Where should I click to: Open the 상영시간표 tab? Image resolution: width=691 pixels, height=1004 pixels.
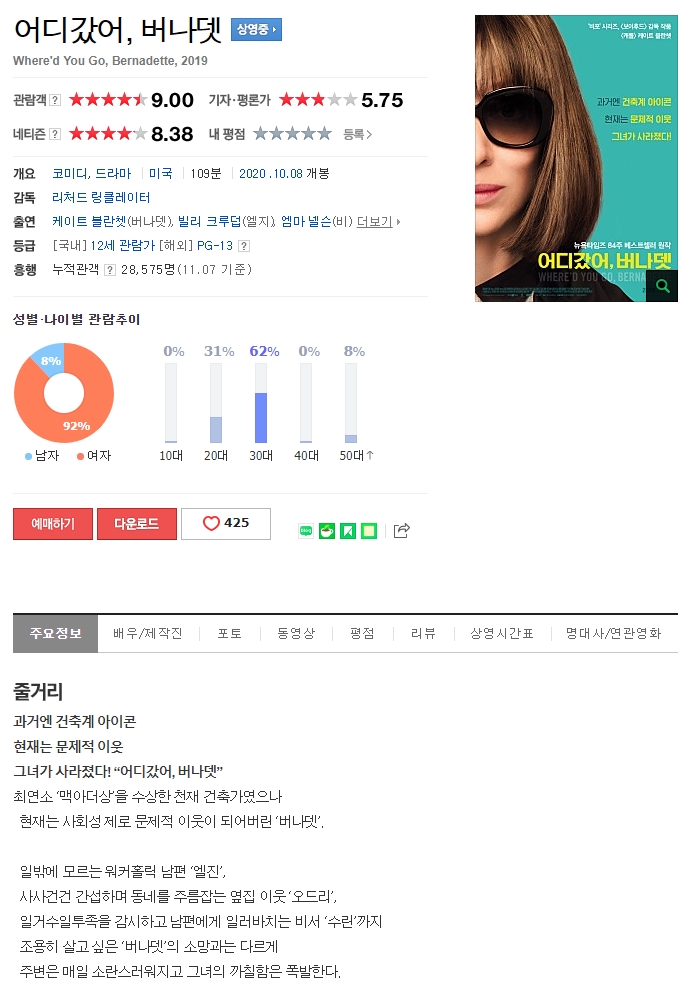[502, 634]
